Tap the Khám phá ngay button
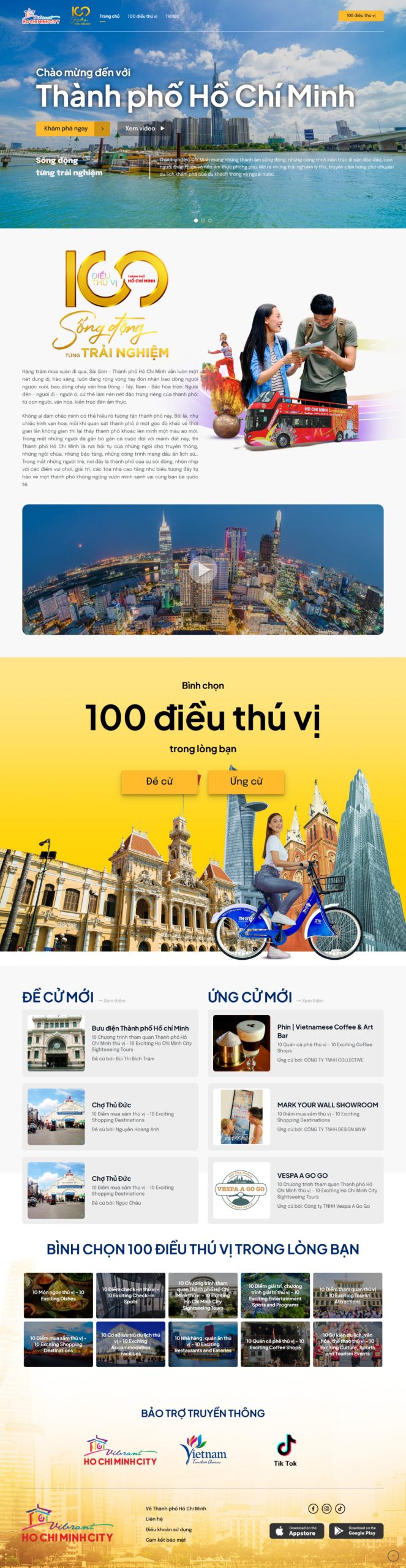406x1568 pixels. click(x=72, y=129)
